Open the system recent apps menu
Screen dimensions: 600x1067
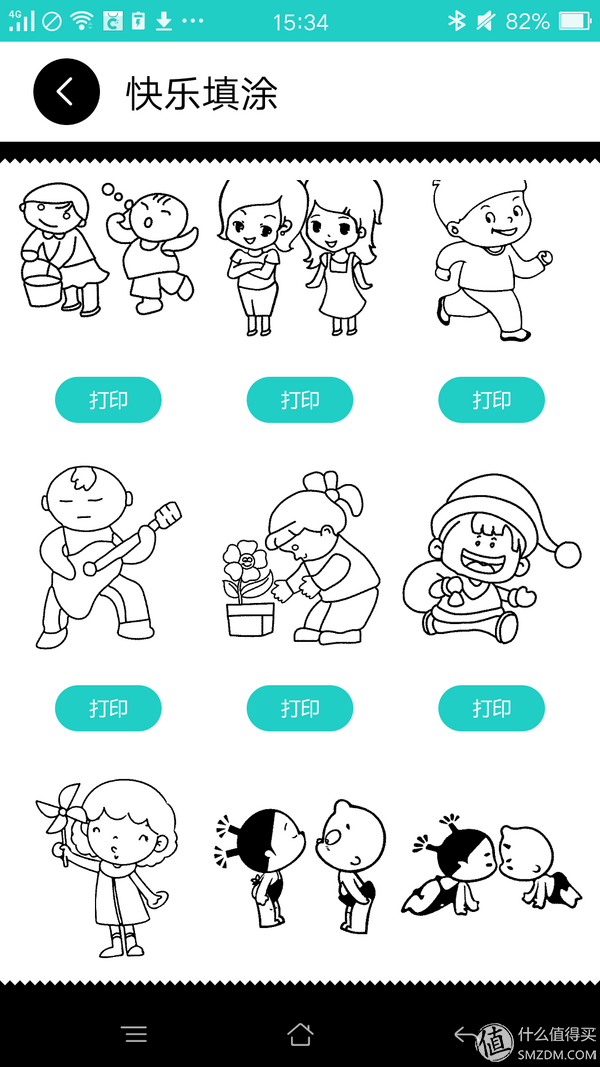pos(134,1034)
